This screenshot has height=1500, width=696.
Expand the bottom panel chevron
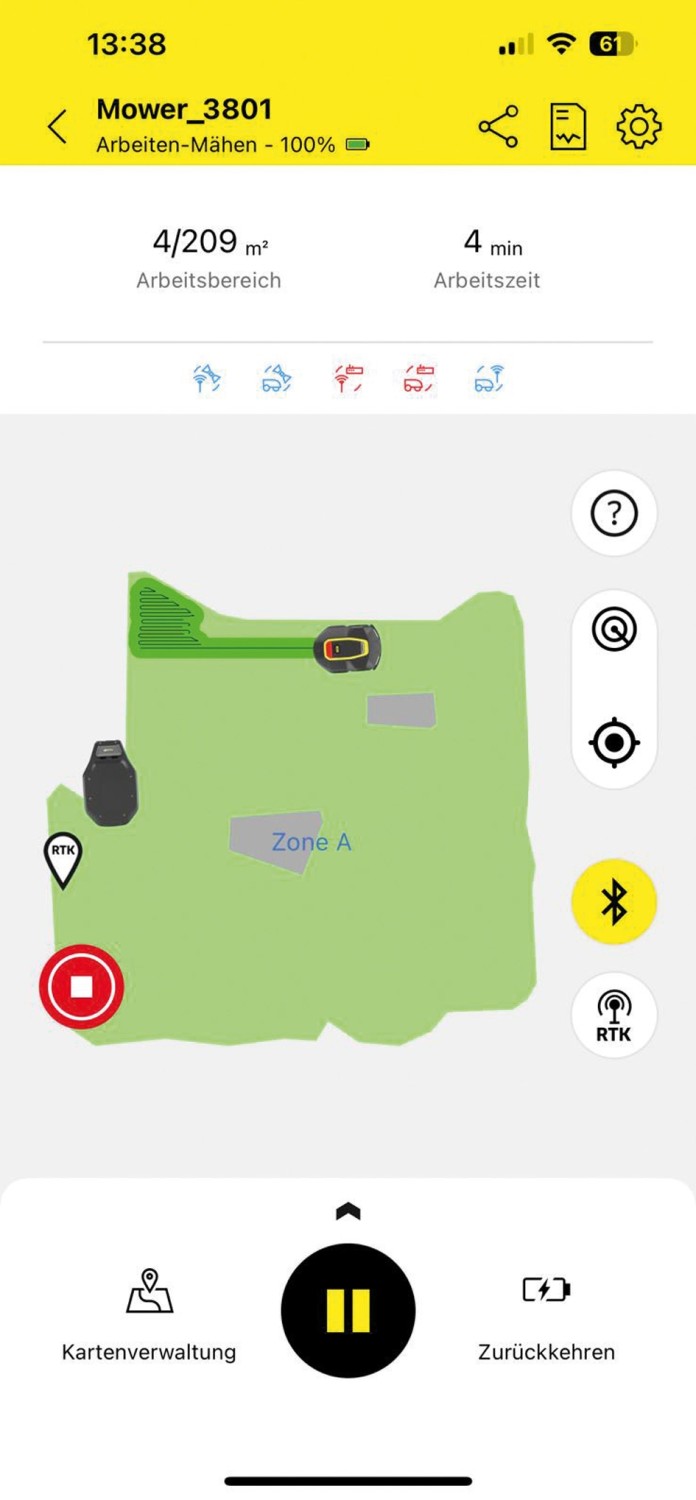[348, 1212]
